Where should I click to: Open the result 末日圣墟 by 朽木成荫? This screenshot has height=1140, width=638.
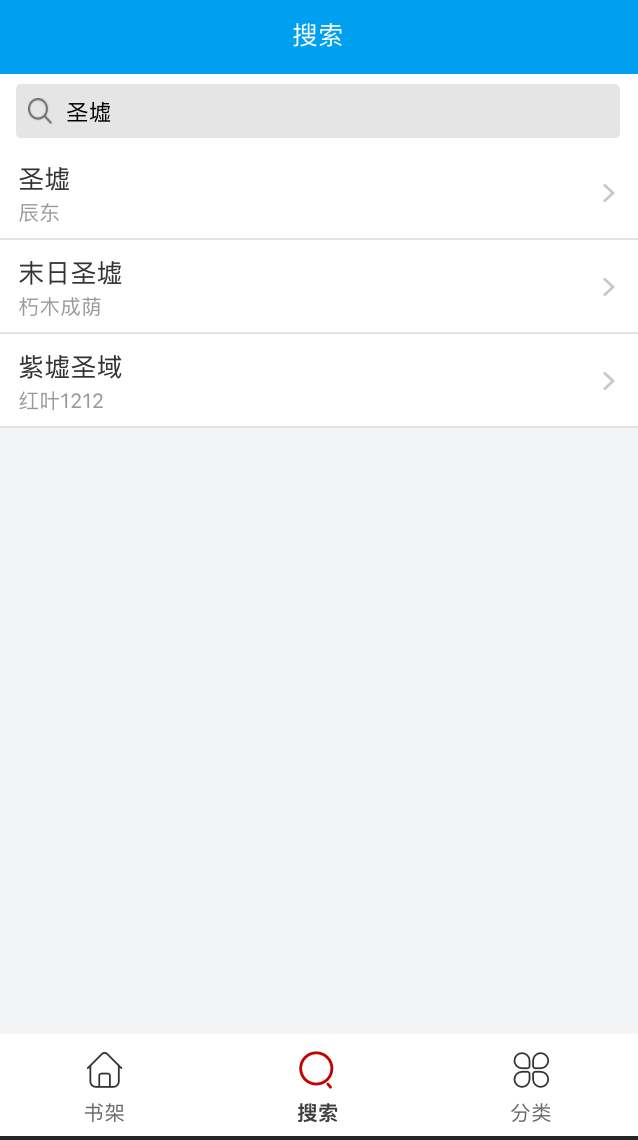[x=318, y=287]
